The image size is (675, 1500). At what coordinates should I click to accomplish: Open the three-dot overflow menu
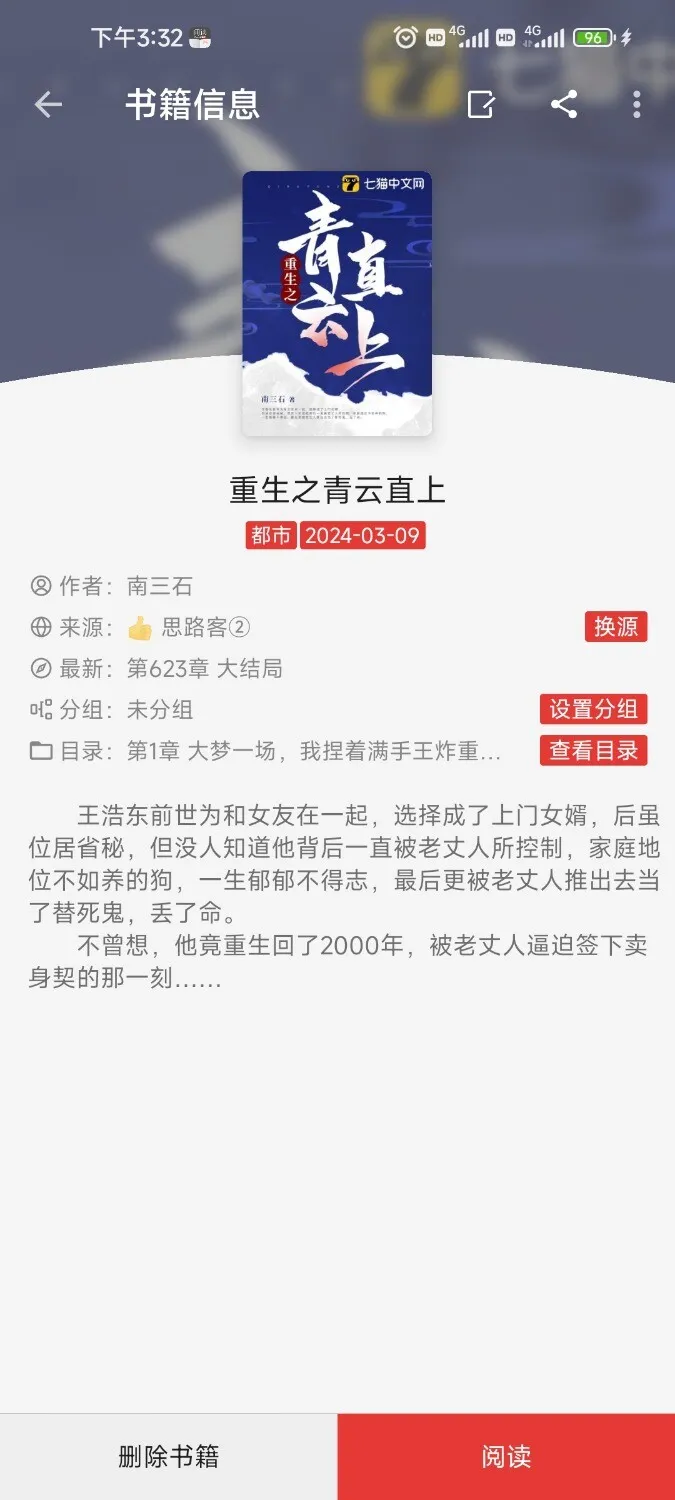637,104
